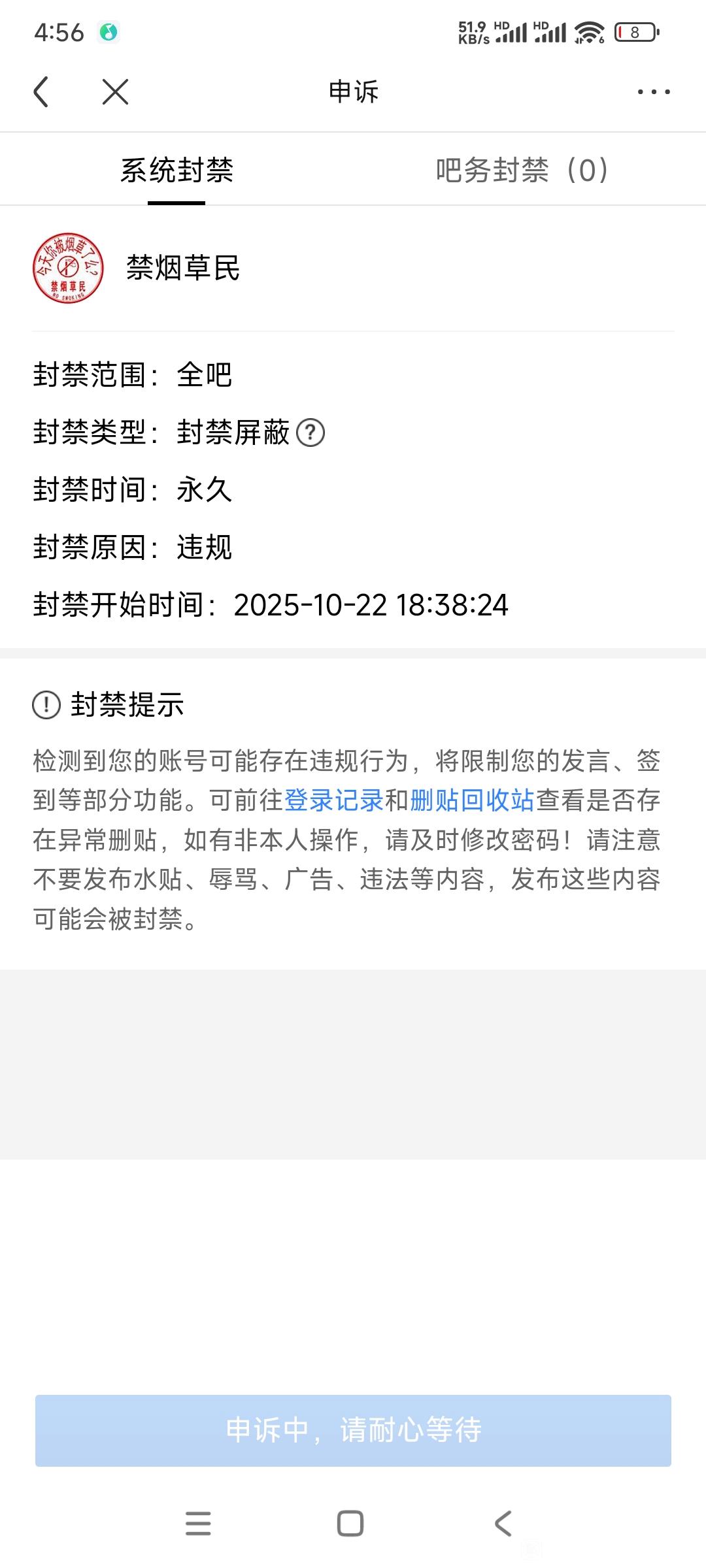This screenshot has width=706, height=1568.
Task: Tap the question mark beside 封禁屏蔽
Action: tap(311, 433)
